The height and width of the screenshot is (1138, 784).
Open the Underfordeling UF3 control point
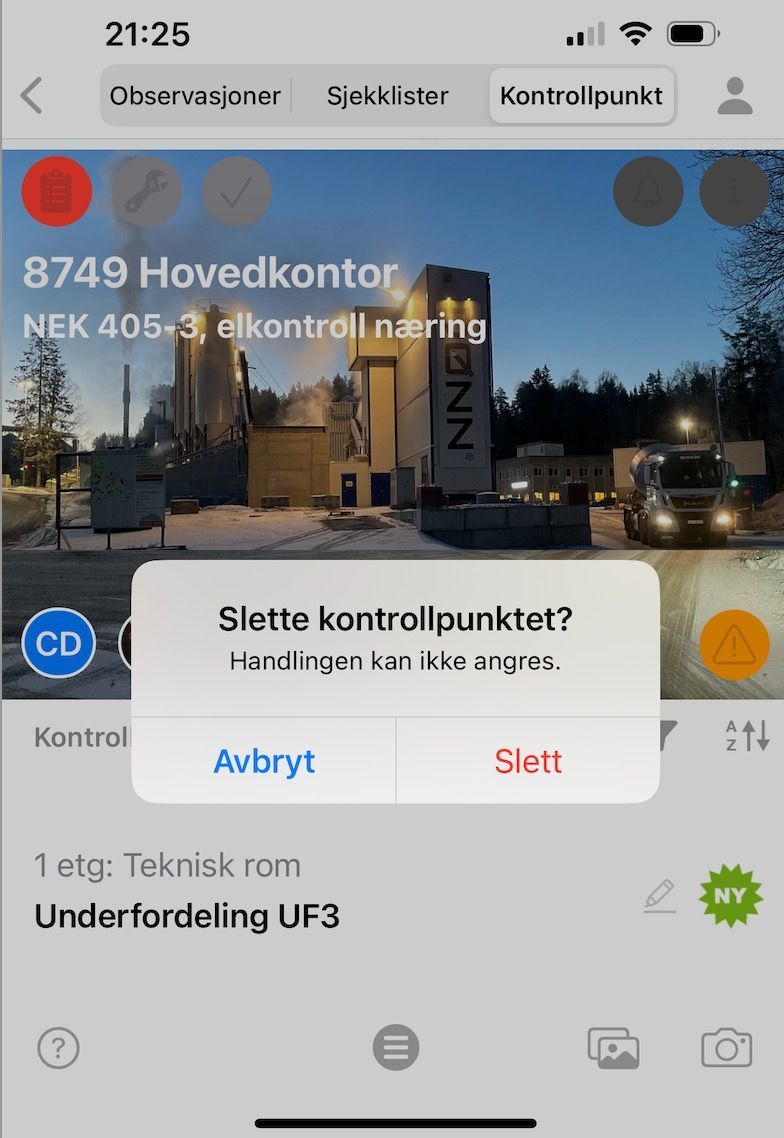tap(187, 915)
